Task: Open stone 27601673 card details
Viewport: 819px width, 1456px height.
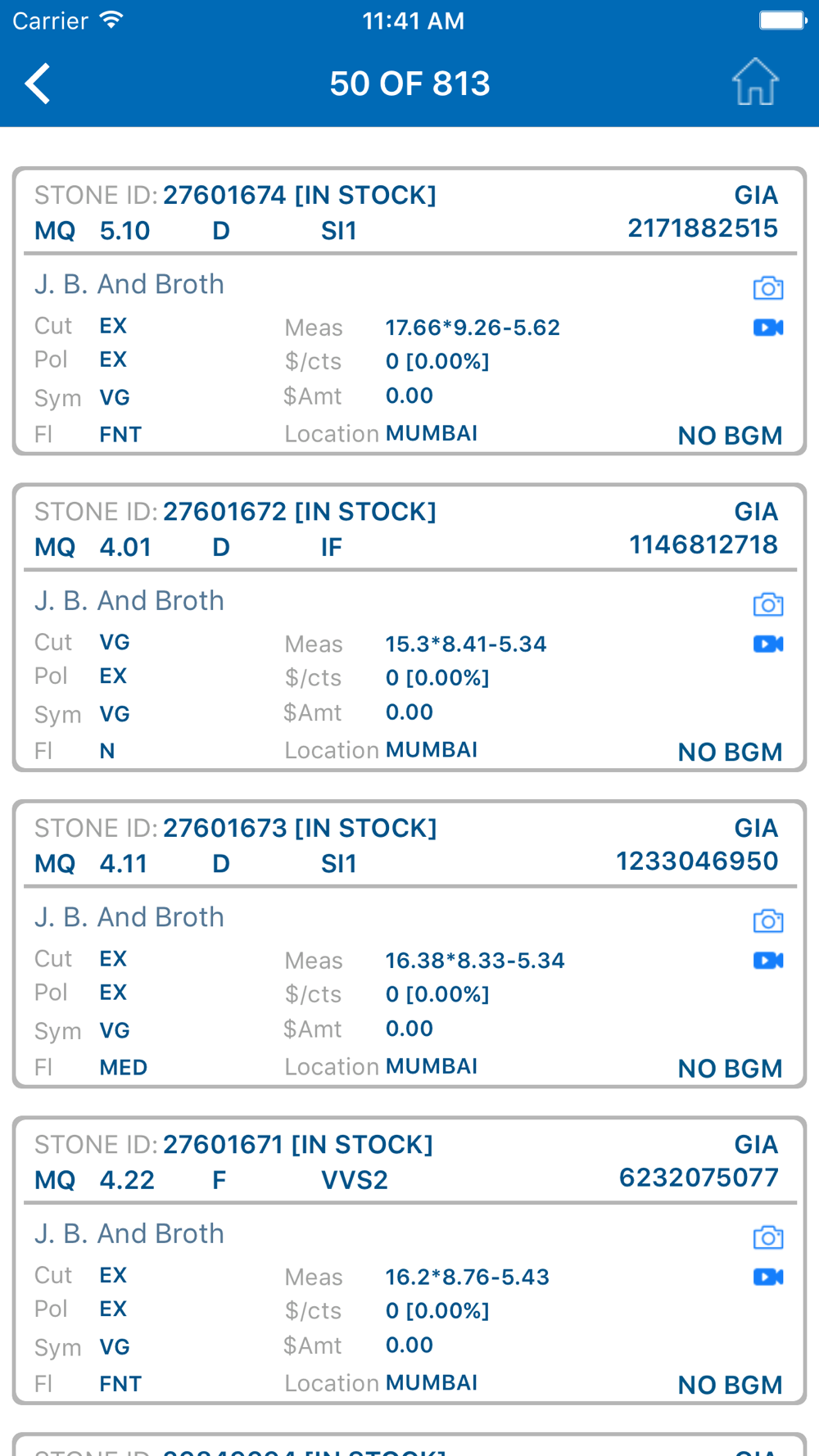Action: pyautogui.click(x=409, y=944)
